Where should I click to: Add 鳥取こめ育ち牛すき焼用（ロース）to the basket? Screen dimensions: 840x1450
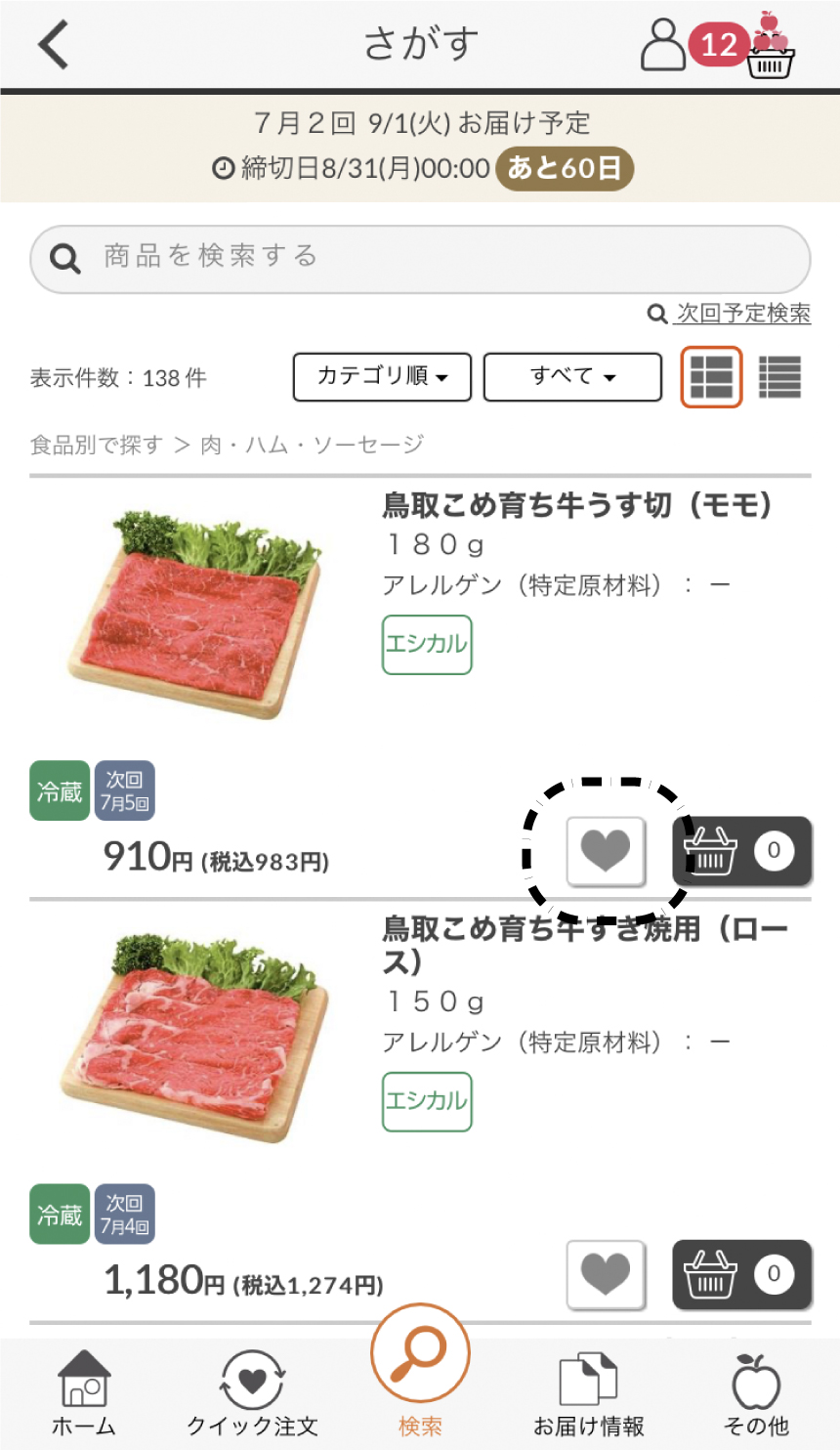point(741,1274)
